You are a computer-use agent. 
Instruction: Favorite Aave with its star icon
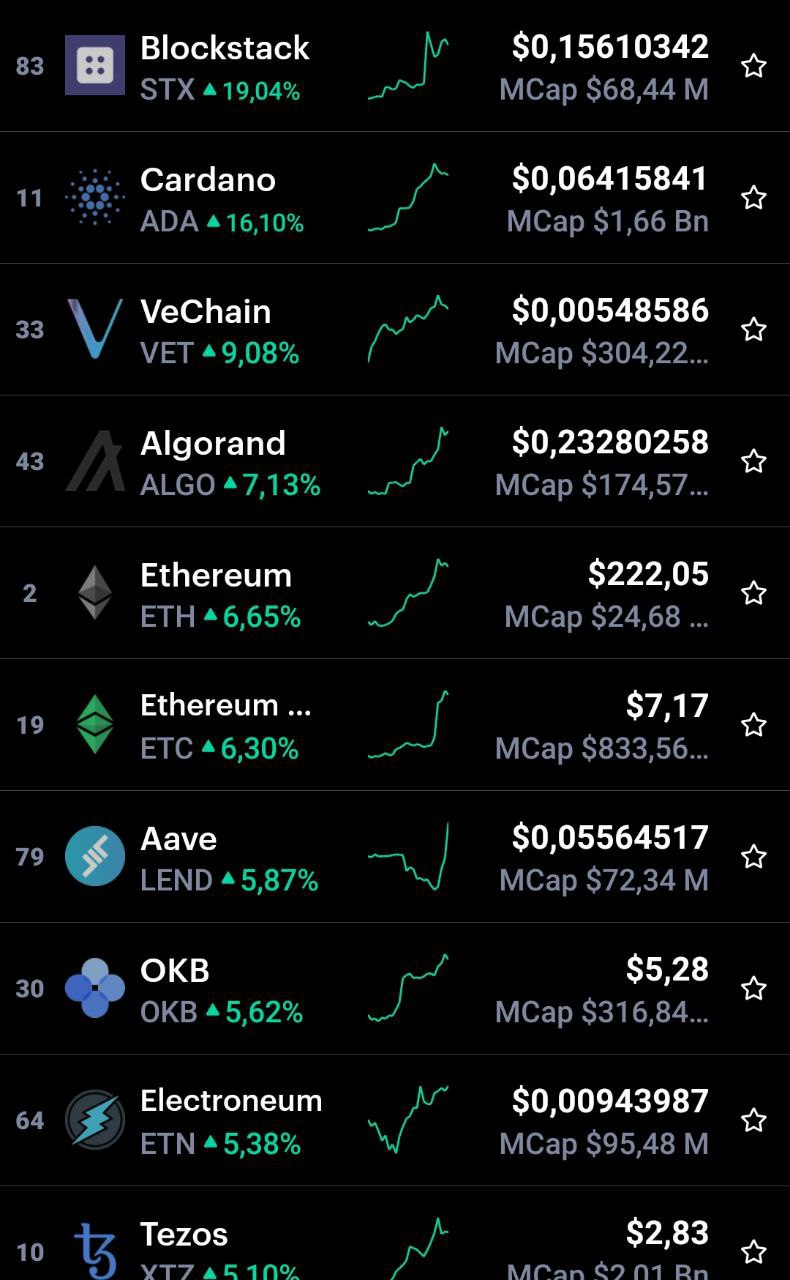pos(754,857)
